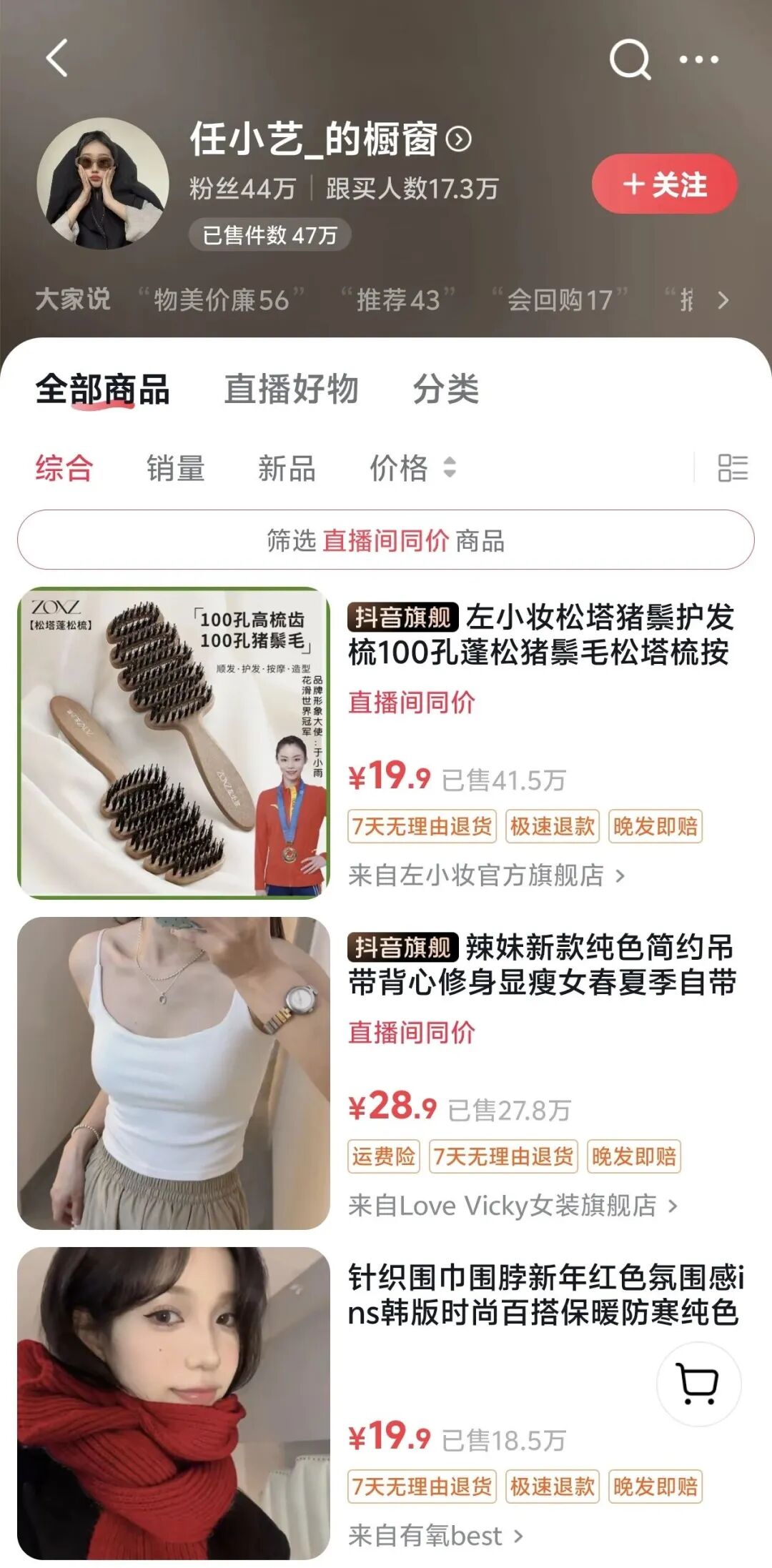
Task: Sort products by 新品
Action: 287,469
